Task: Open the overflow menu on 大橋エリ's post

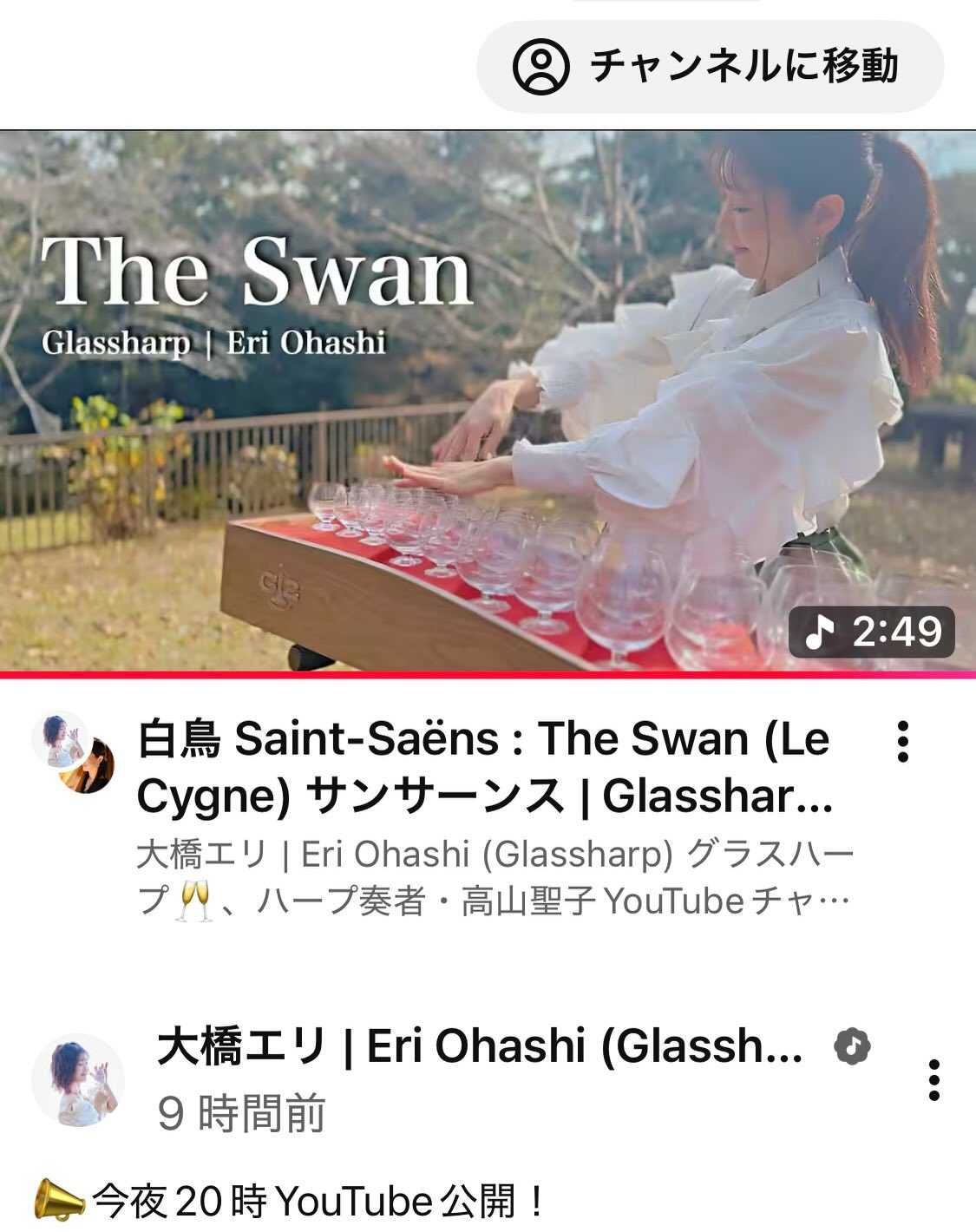Action: 933,1080
